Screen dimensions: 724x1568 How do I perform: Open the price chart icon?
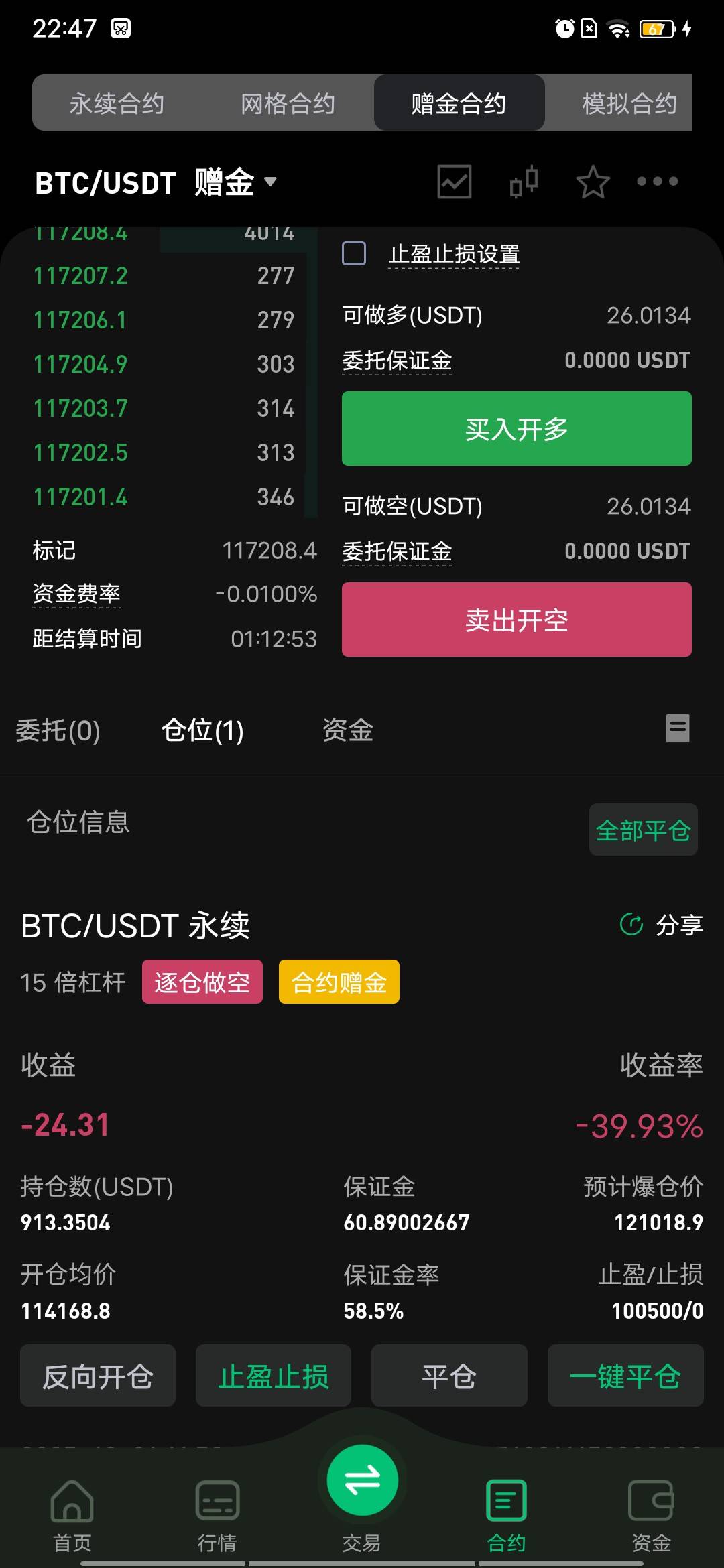coord(455,182)
